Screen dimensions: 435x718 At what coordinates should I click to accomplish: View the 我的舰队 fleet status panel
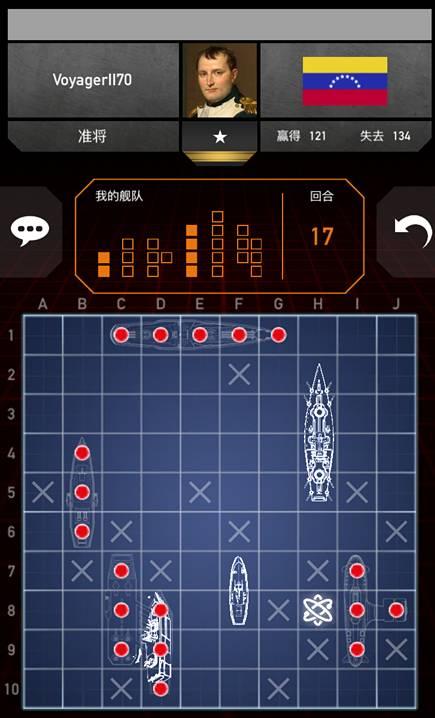point(220,236)
